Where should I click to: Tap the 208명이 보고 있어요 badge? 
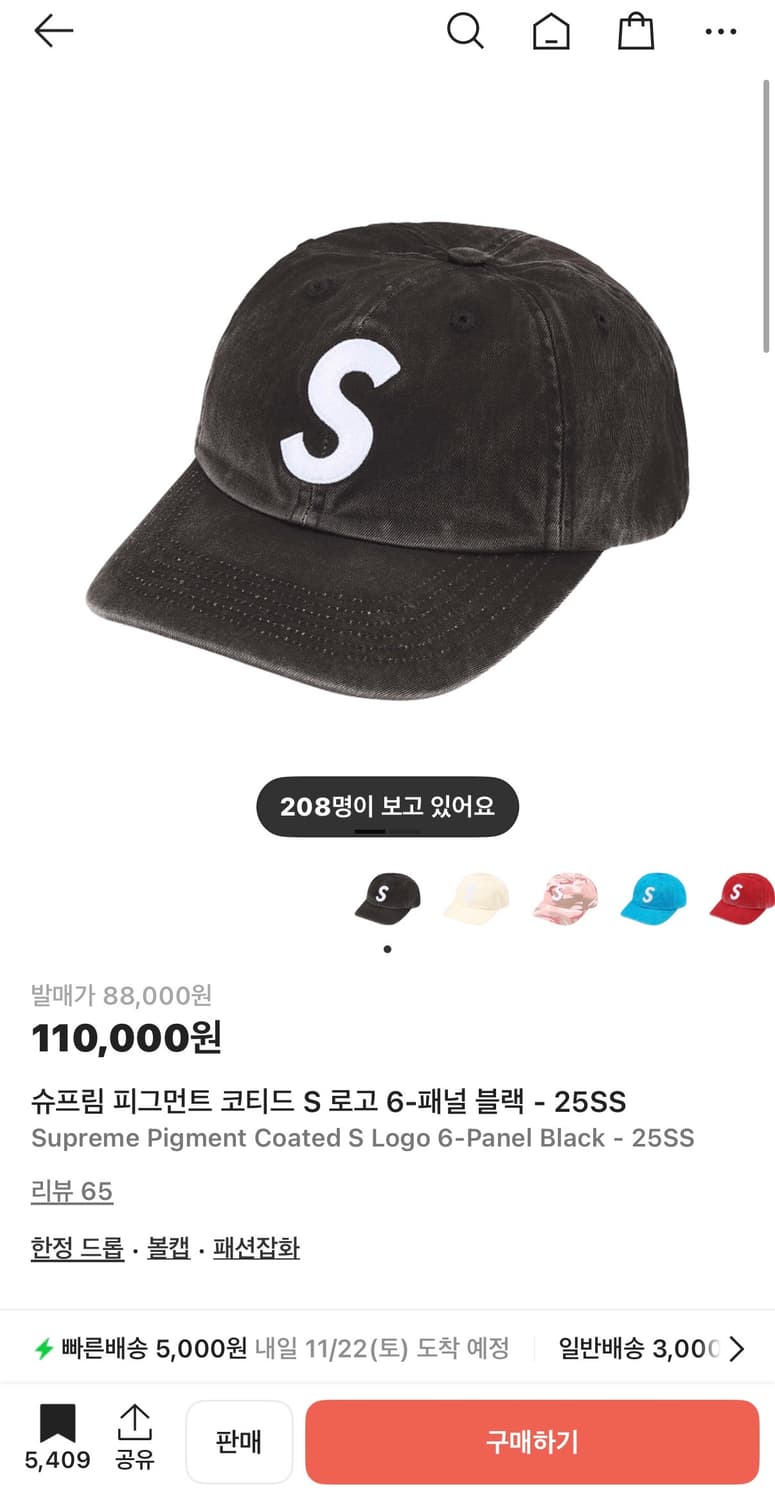coord(387,806)
